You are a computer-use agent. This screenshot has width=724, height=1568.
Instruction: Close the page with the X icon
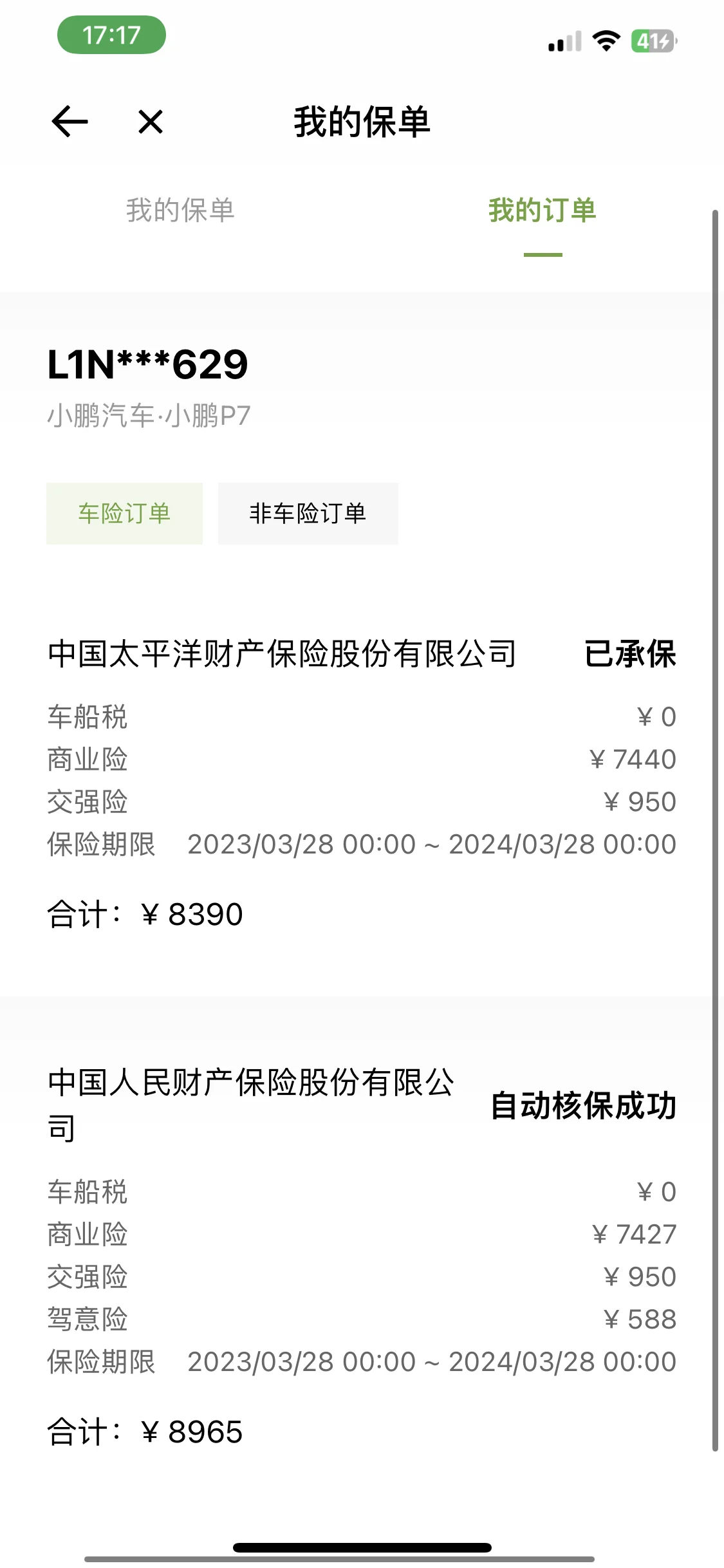coord(151,122)
